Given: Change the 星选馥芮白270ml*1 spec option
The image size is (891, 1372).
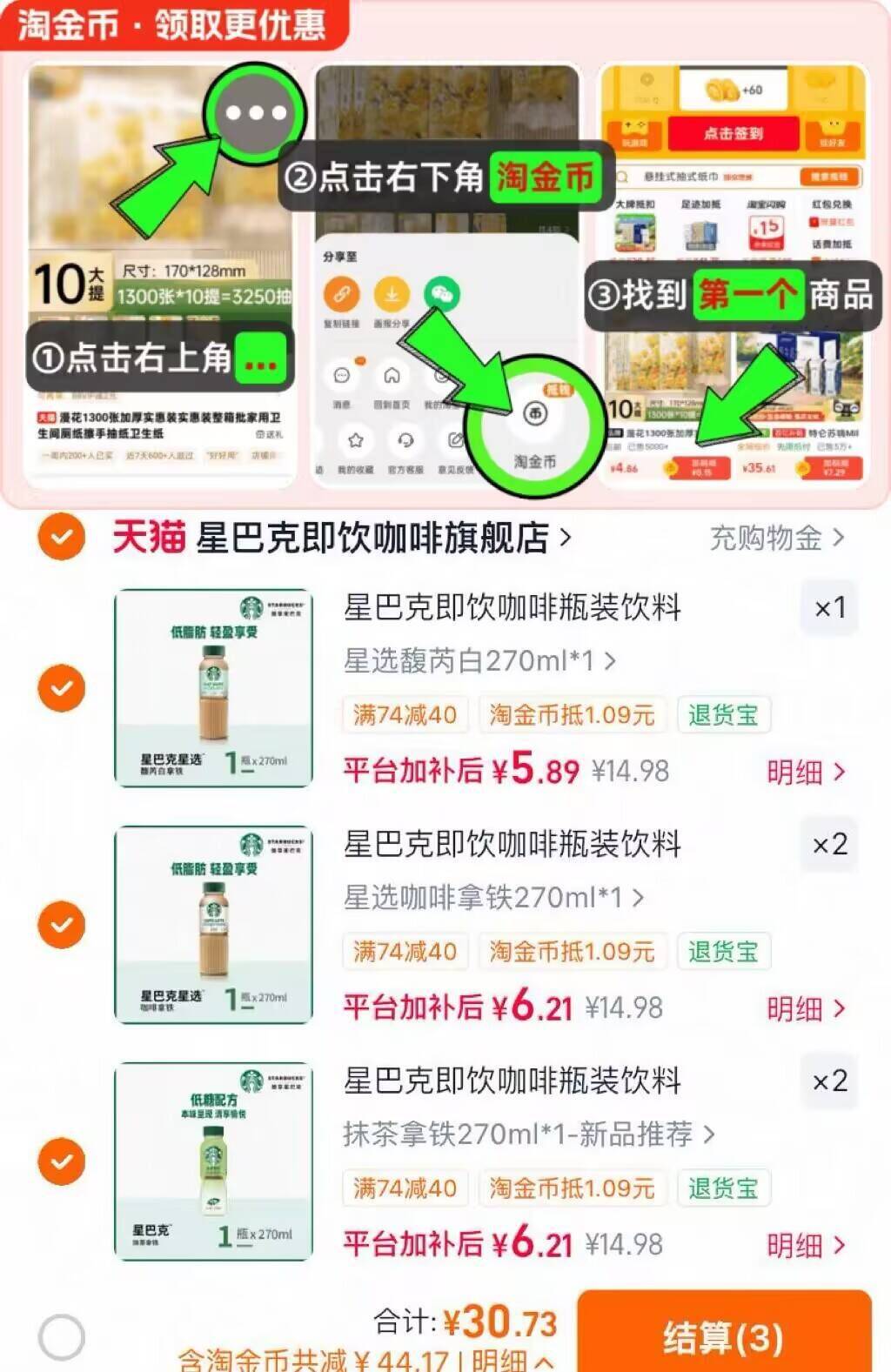Looking at the screenshot, I should pos(479,661).
